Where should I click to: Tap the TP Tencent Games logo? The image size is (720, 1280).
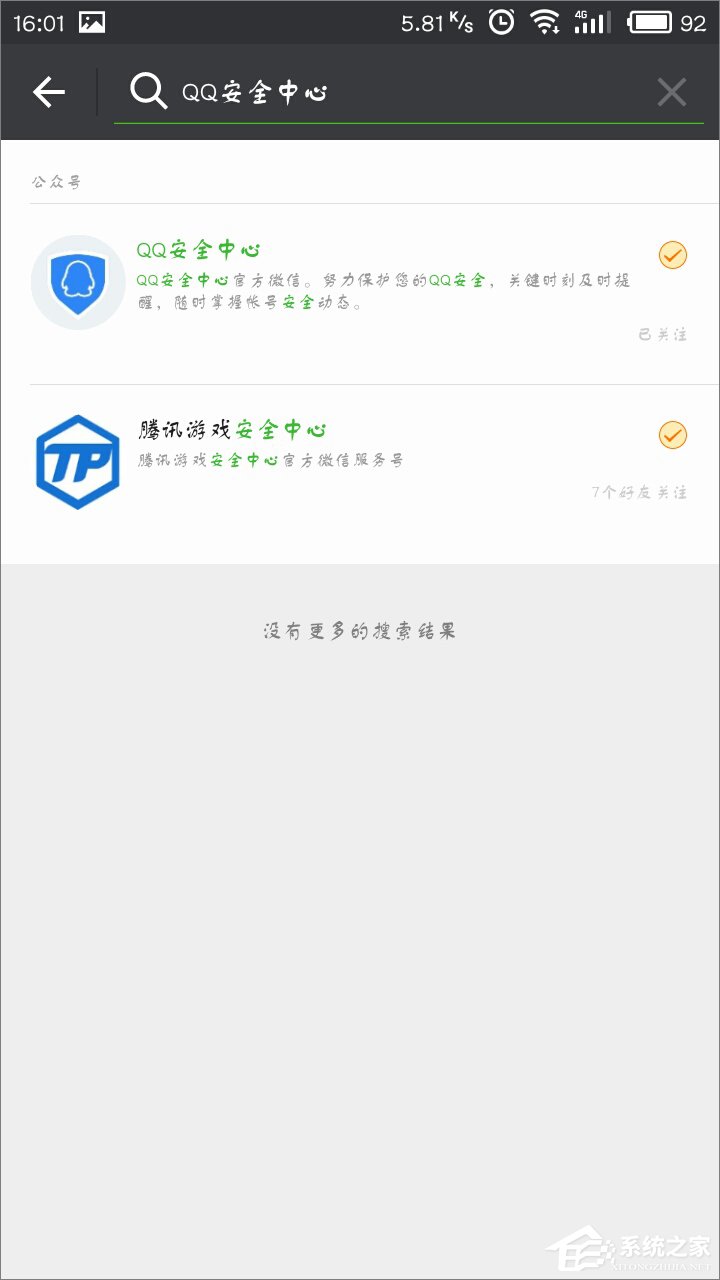78,458
